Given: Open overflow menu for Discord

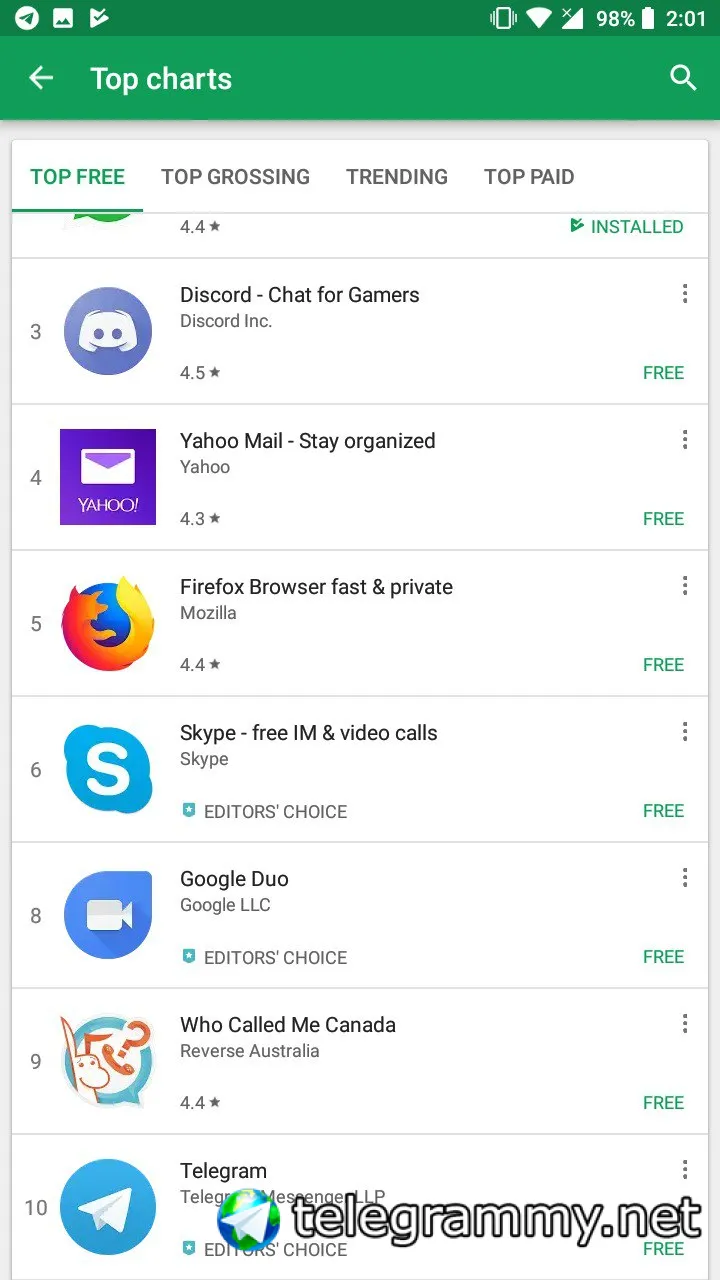Looking at the screenshot, I should pyautogui.click(x=685, y=294).
